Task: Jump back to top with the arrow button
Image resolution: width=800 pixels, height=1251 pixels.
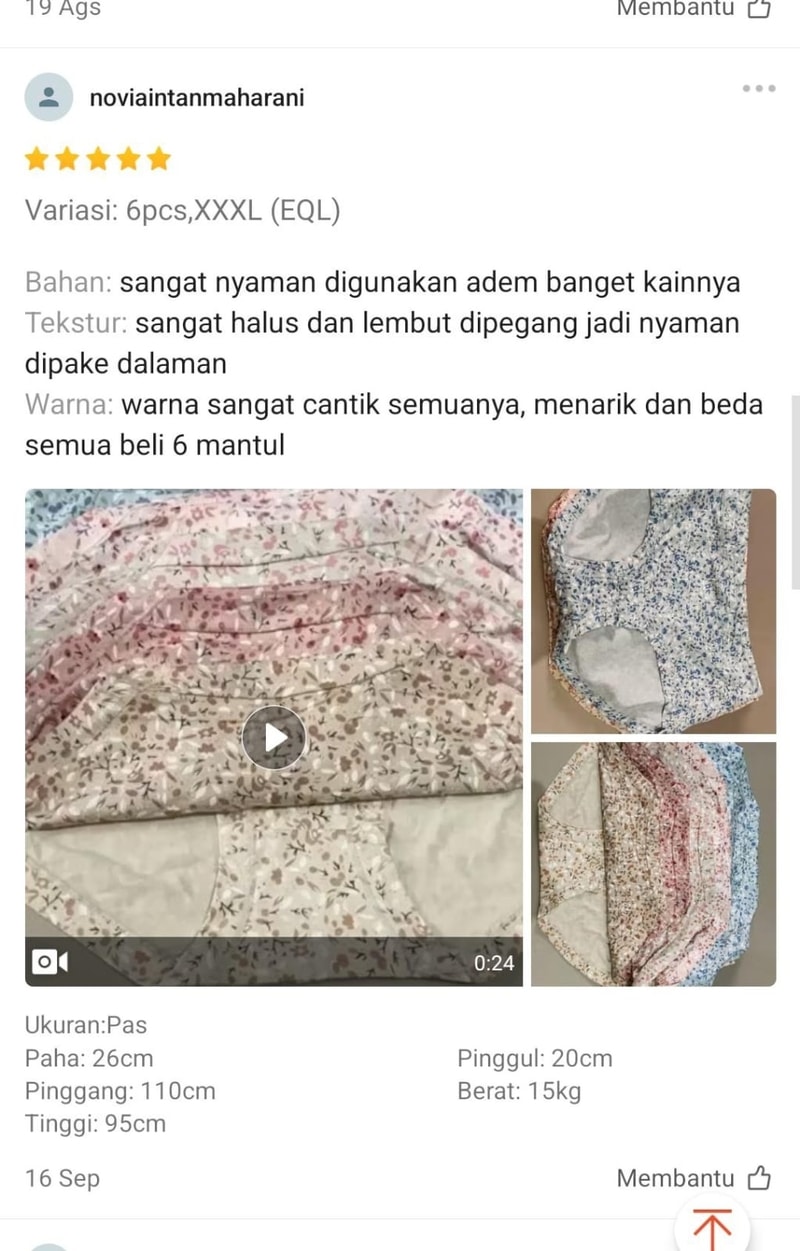Action: [x=712, y=1225]
